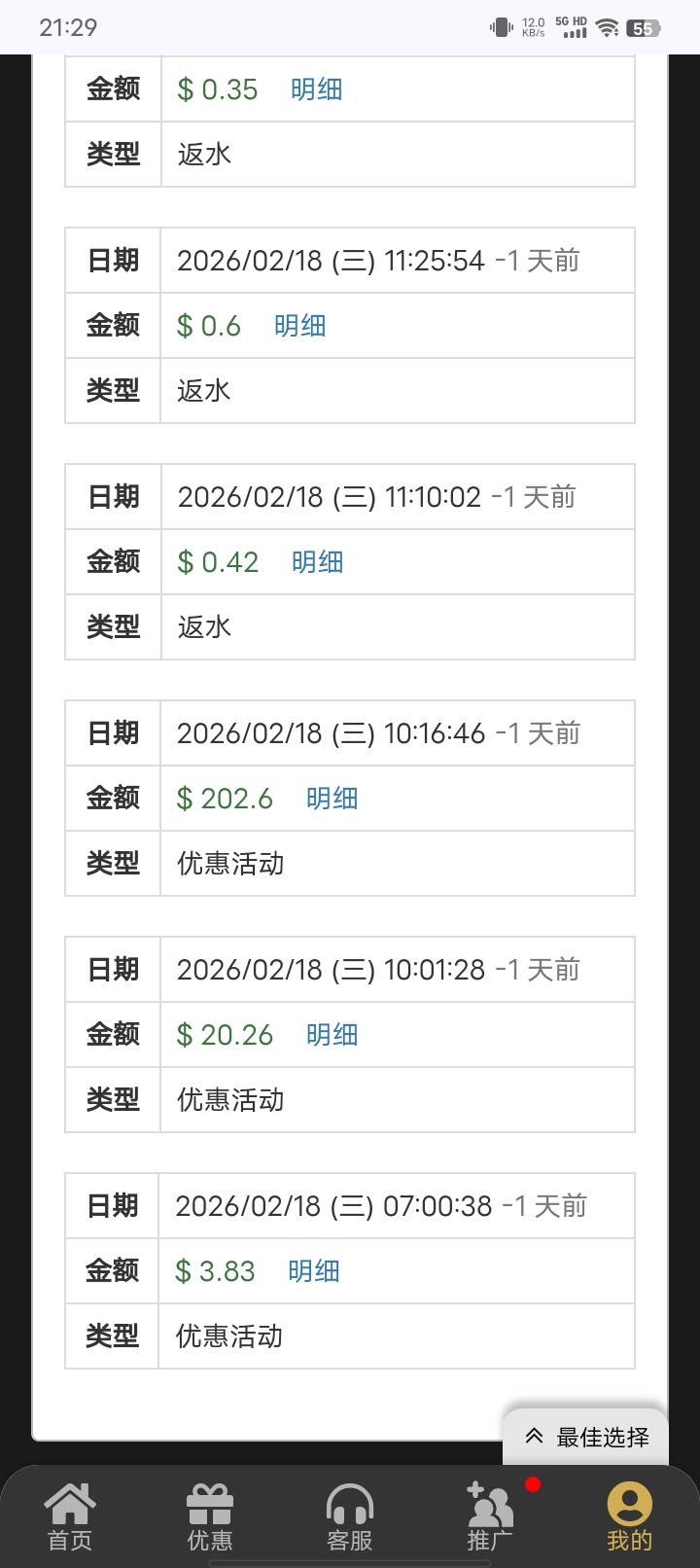Screen dimensions: 700x1568
Task: View 明细 details for the $202.6 amount
Action: (x=332, y=799)
